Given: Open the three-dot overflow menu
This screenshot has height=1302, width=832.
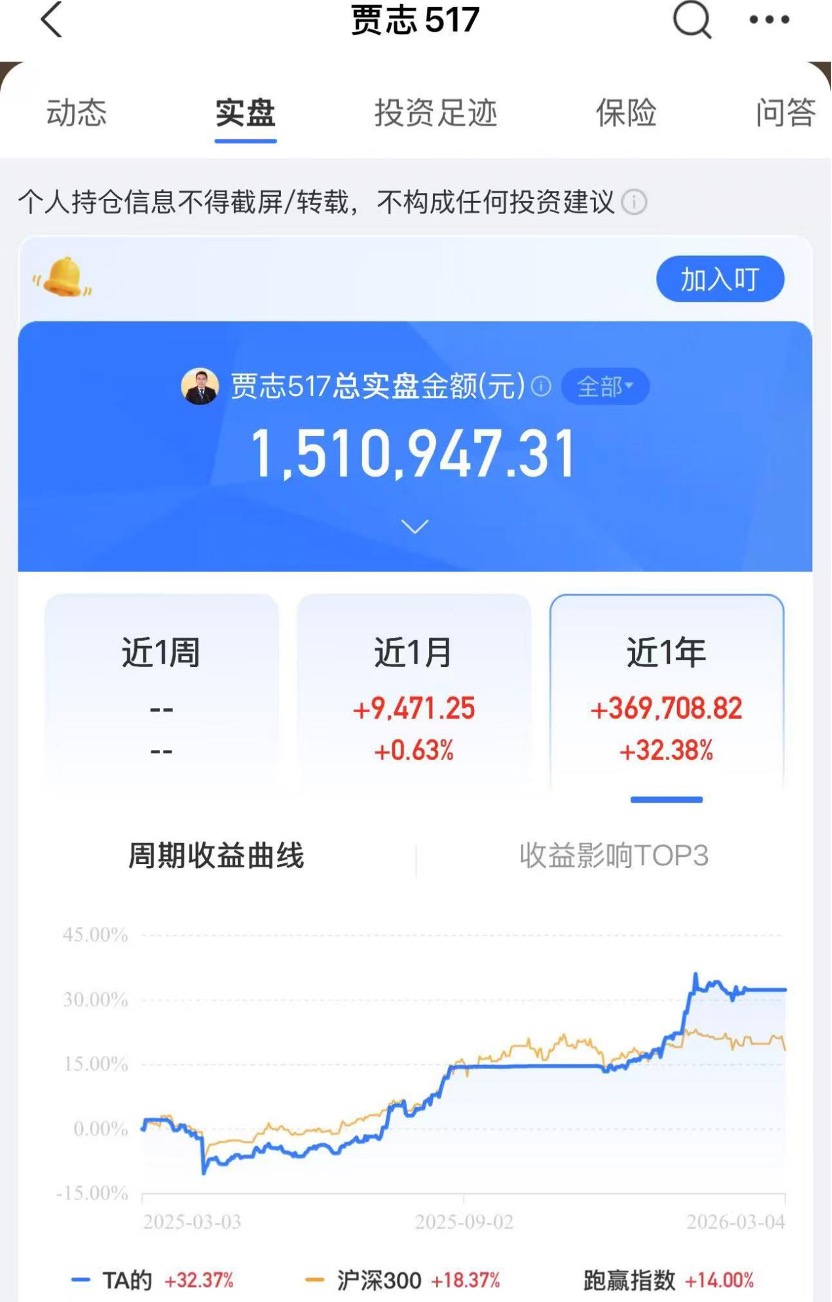Looking at the screenshot, I should 769,20.
